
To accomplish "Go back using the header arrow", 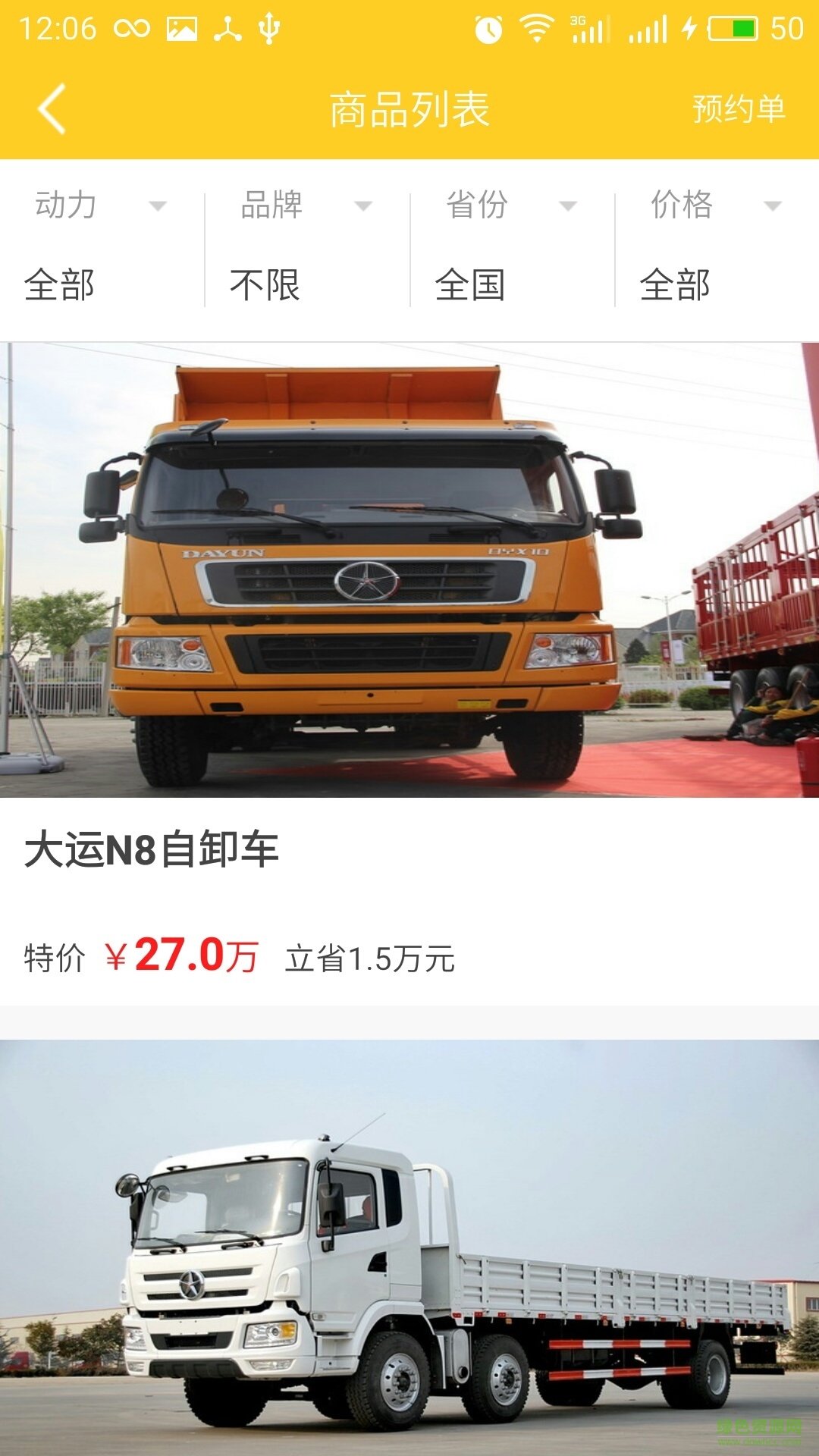I will pos(52,109).
